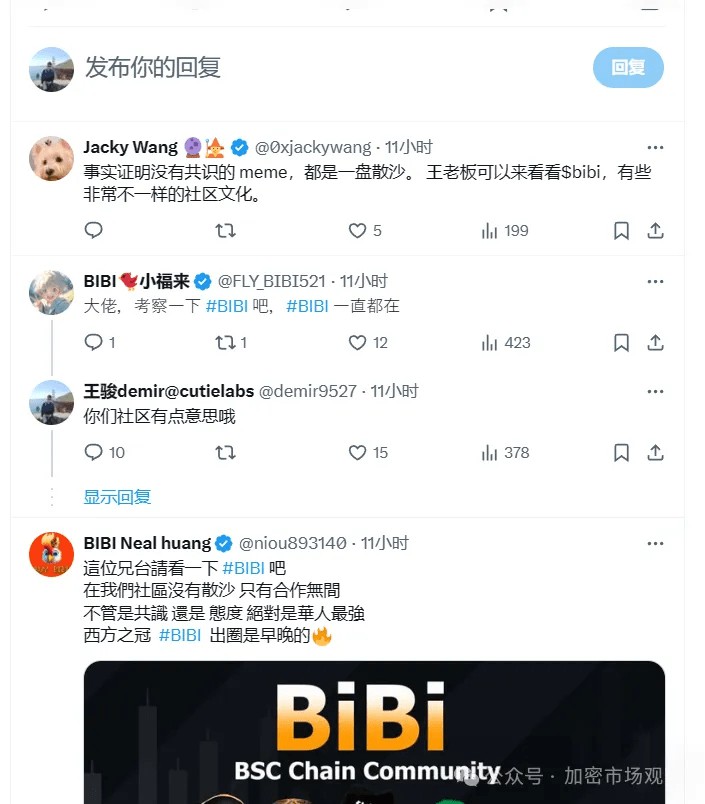
Task: Open overflow menu on BIBI Neal huang's post
Action: (655, 544)
